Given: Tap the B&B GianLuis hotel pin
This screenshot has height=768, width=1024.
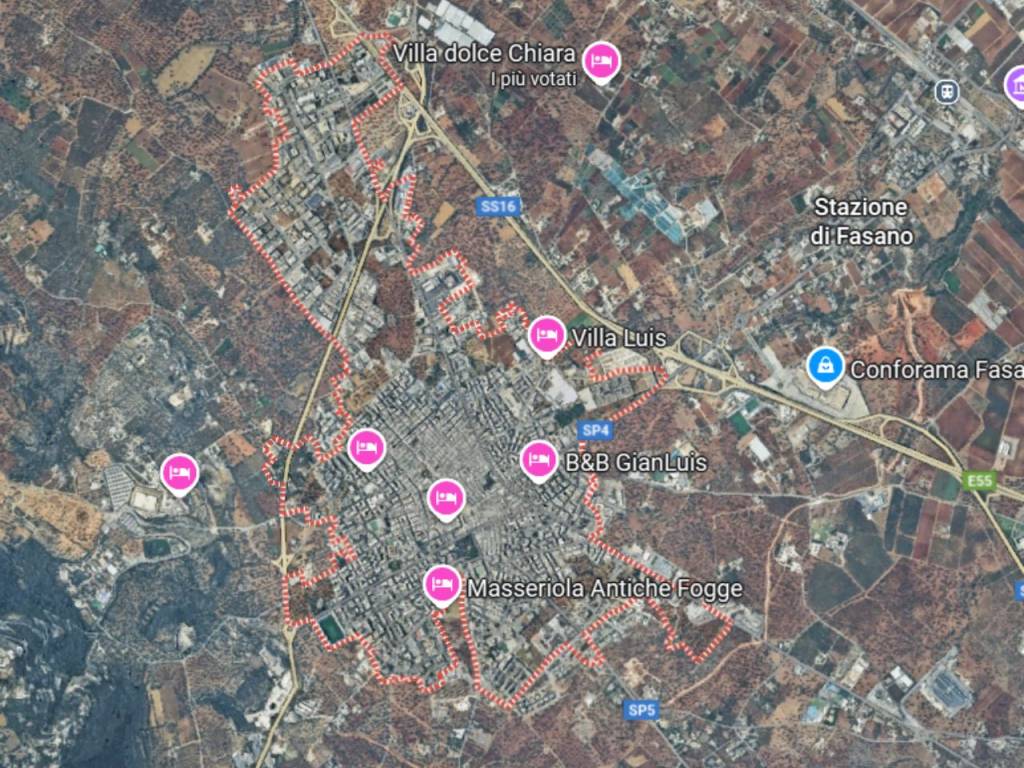Looking at the screenshot, I should point(539,460).
